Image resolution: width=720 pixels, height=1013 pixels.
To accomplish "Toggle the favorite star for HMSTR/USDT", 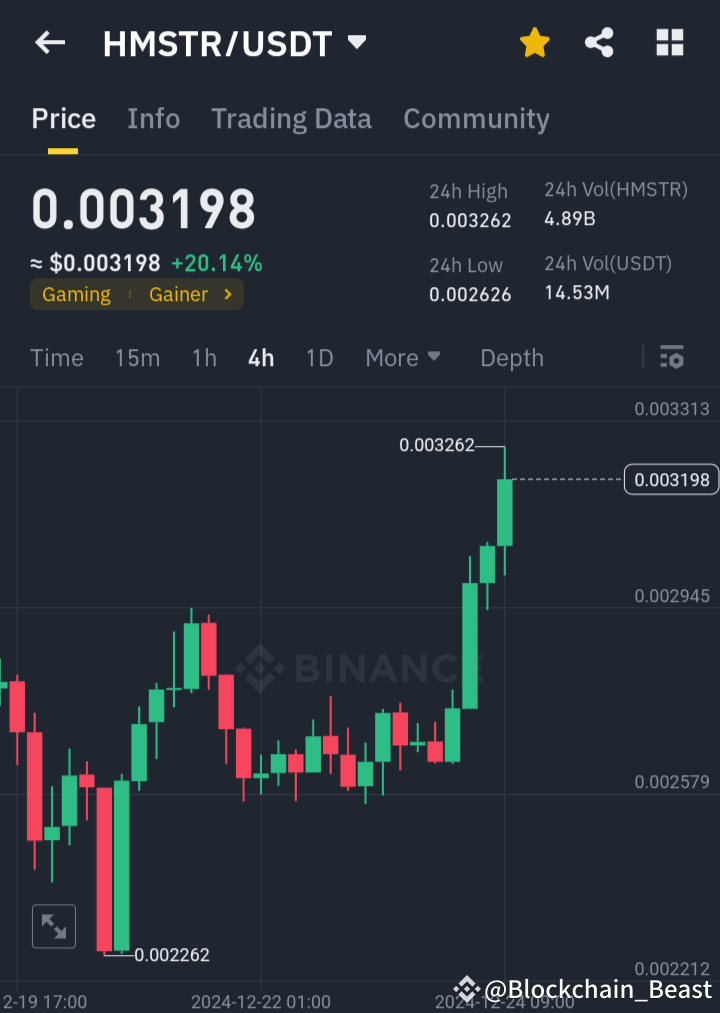I will coord(534,42).
